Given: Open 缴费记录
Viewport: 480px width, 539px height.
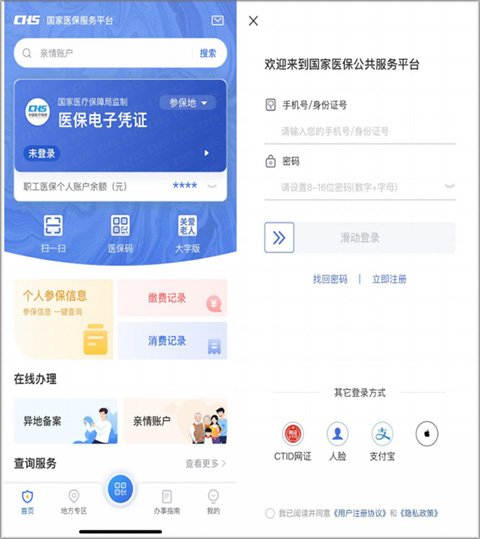Looking at the screenshot, I should [173, 298].
